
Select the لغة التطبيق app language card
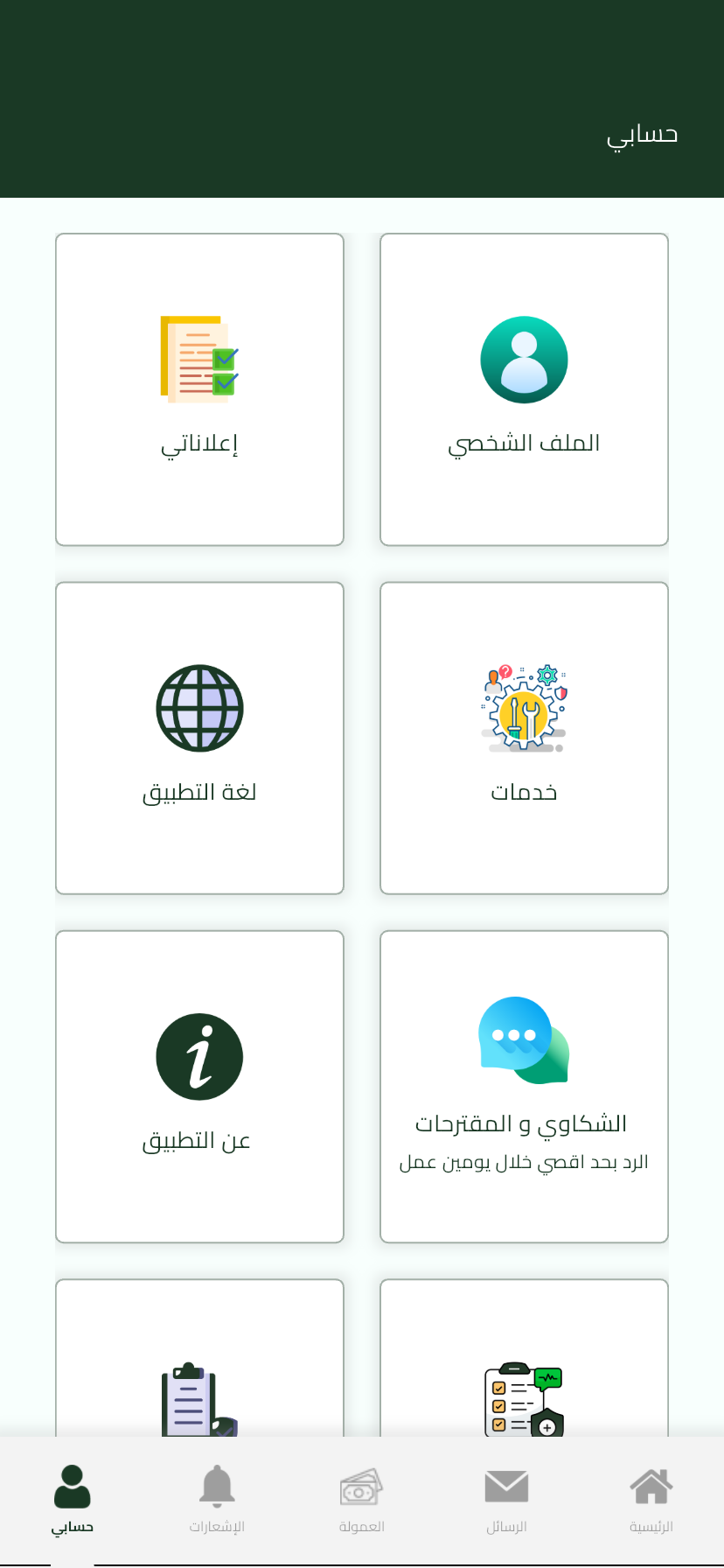pyautogui.click(x=199, y=738)
